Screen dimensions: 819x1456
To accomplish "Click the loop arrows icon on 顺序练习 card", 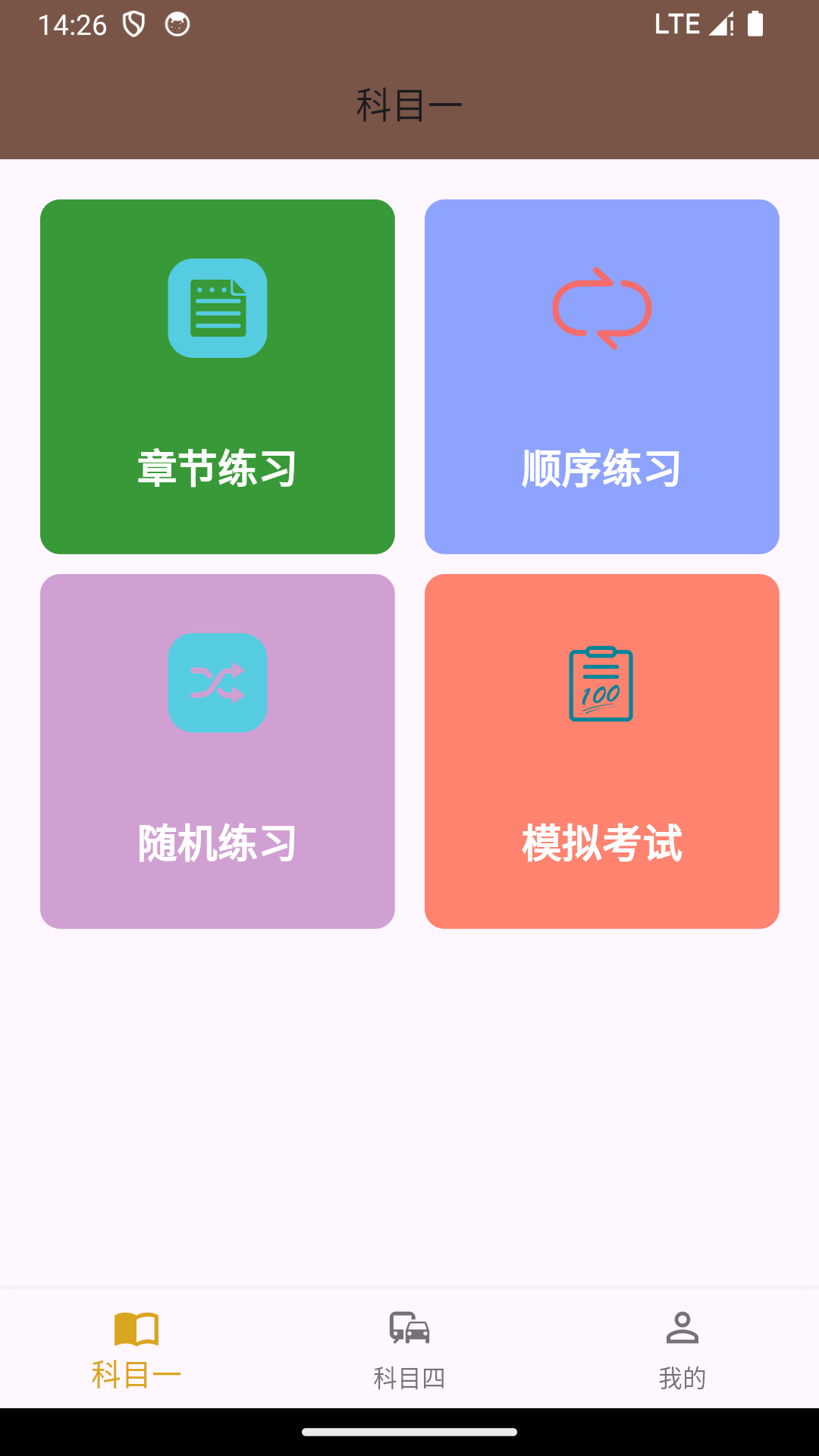I will pyautogui.click(x=601, y=306).
